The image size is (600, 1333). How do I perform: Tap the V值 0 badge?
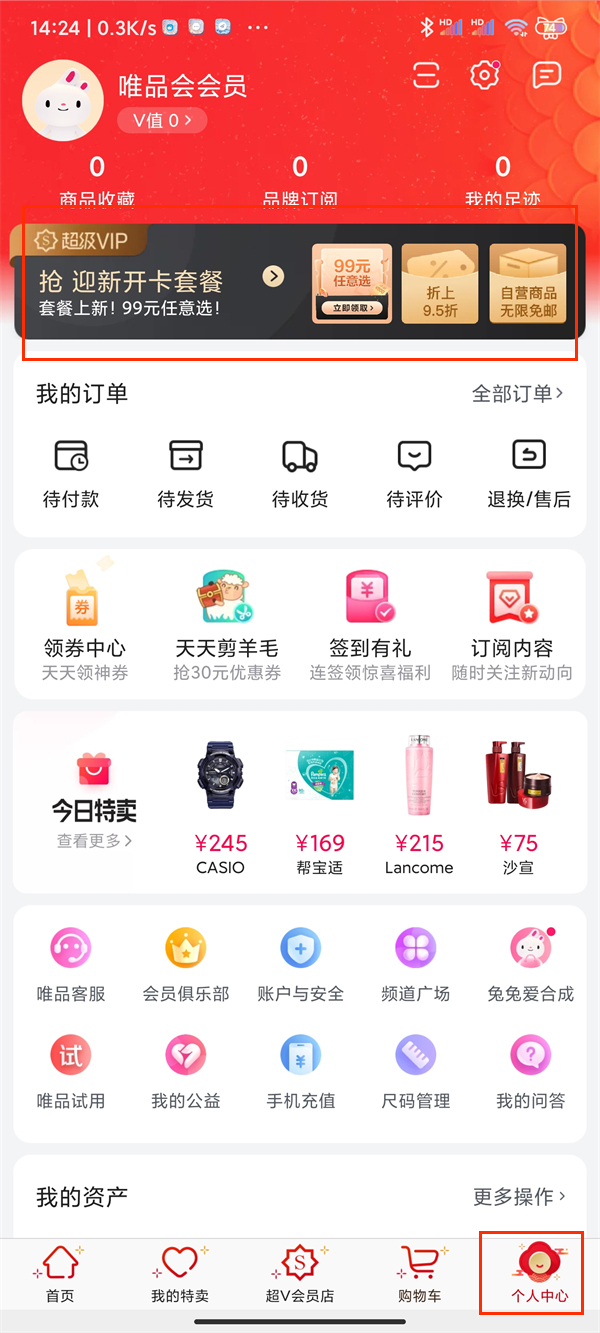click(162, 121)
